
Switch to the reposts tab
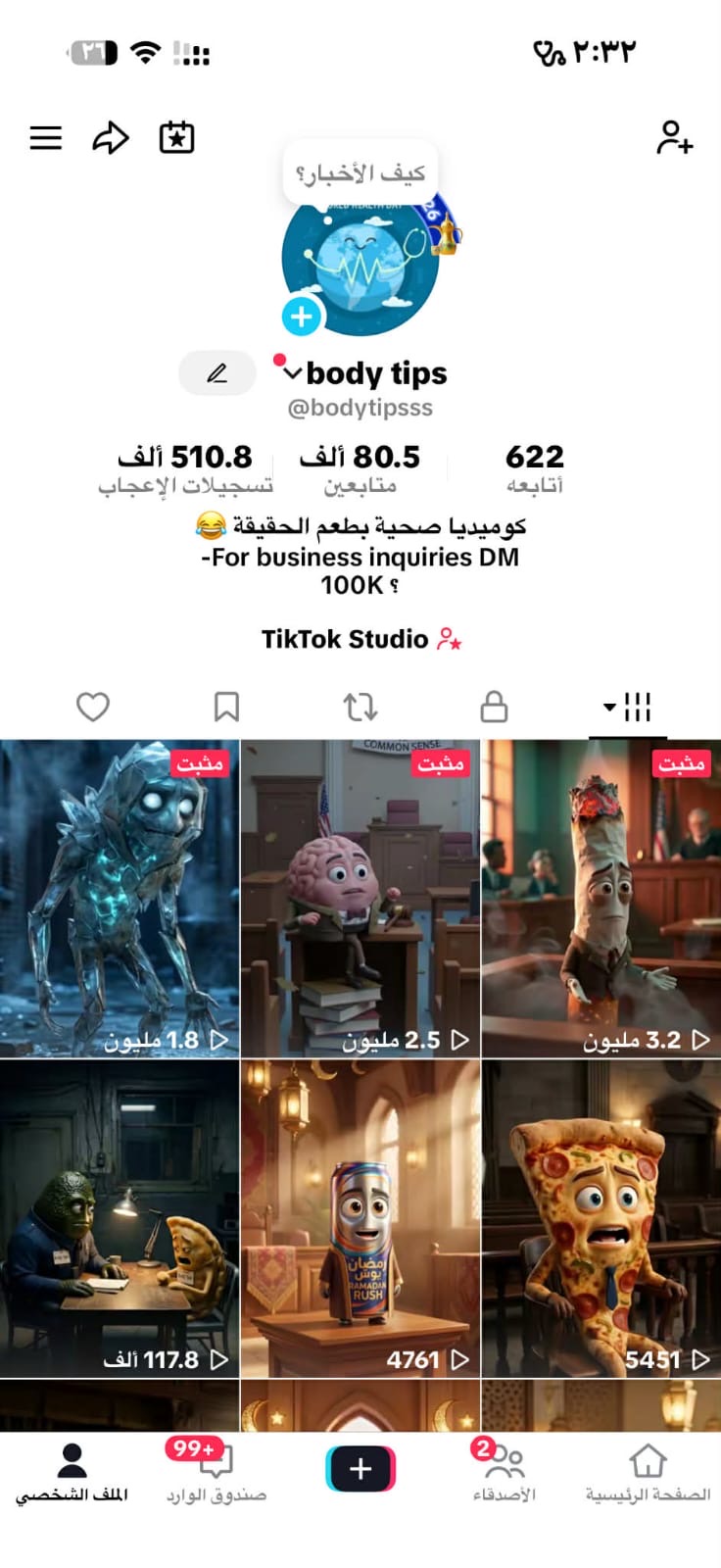point(360,707)
